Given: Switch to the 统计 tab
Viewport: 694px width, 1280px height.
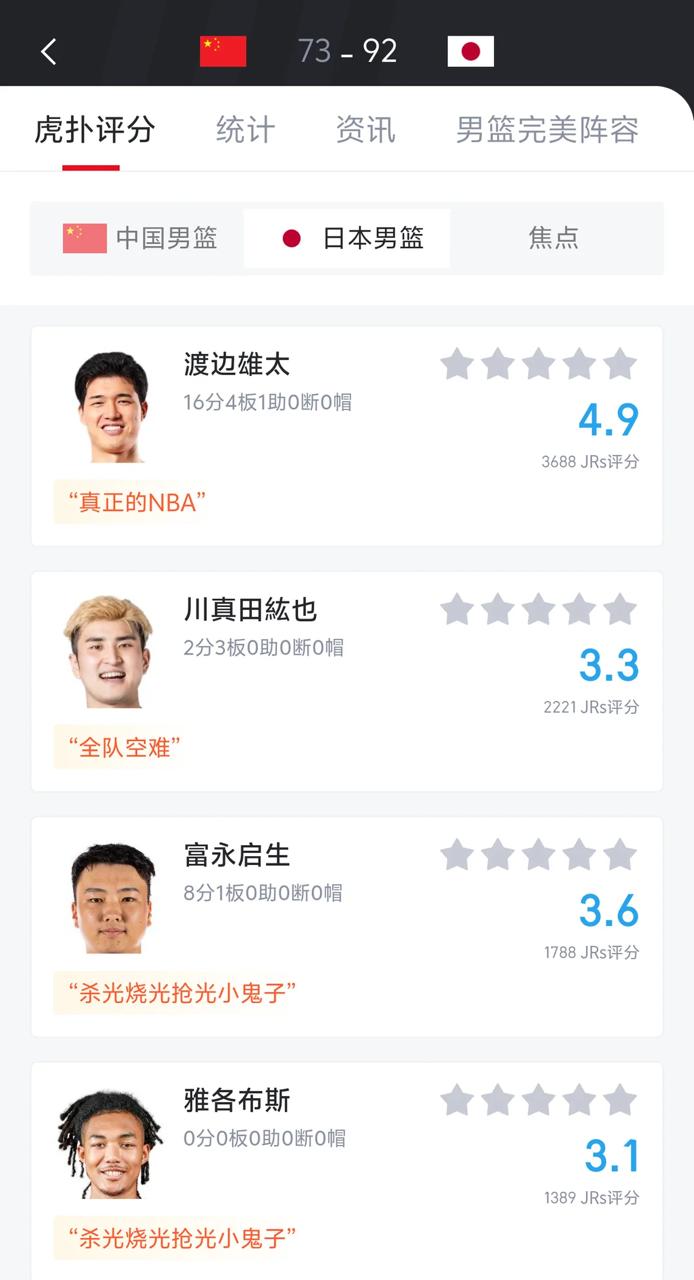Looking at the screenshot, I should (245, 129).
